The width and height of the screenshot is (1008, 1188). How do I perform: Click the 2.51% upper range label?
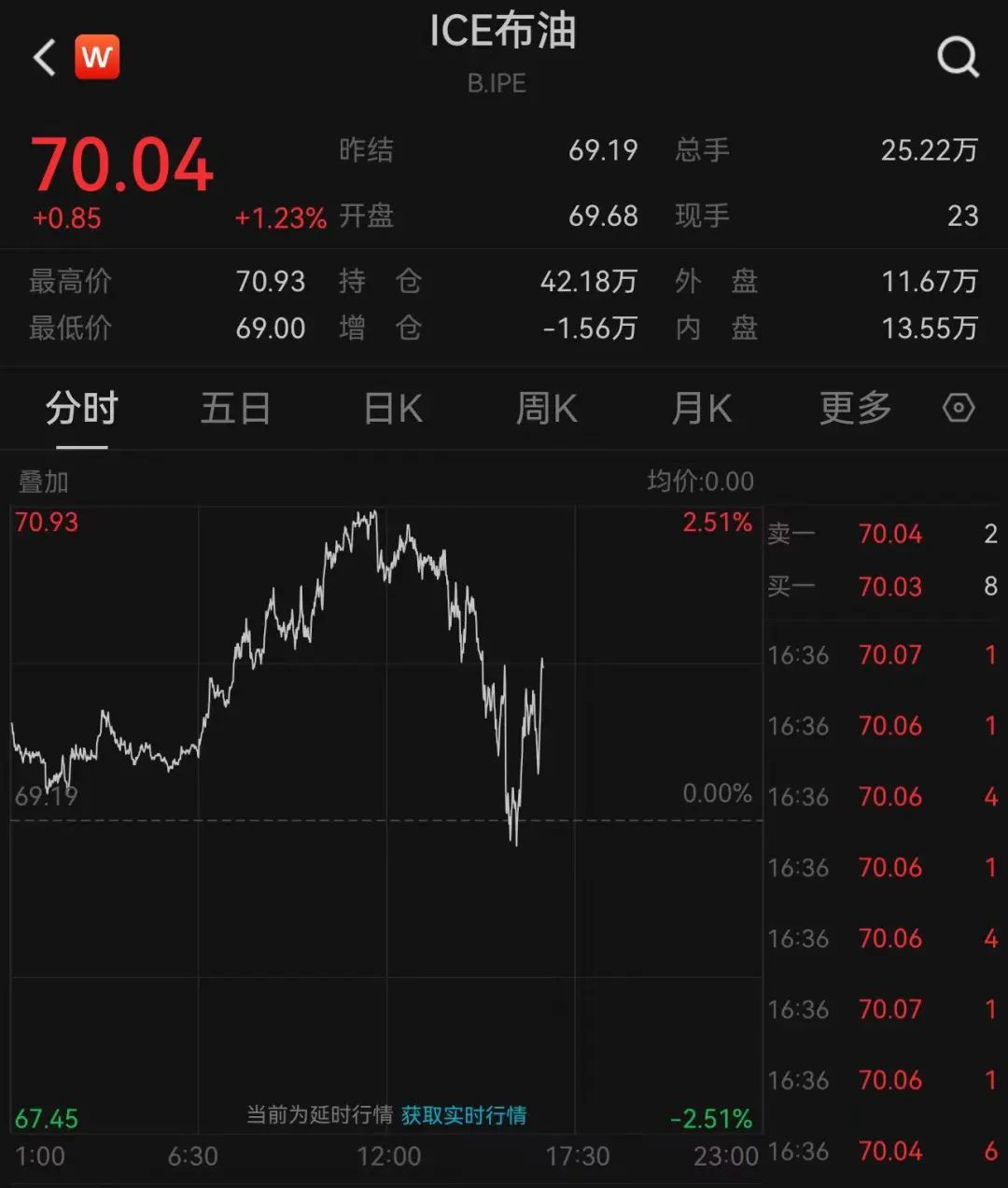tap(719, 523)
